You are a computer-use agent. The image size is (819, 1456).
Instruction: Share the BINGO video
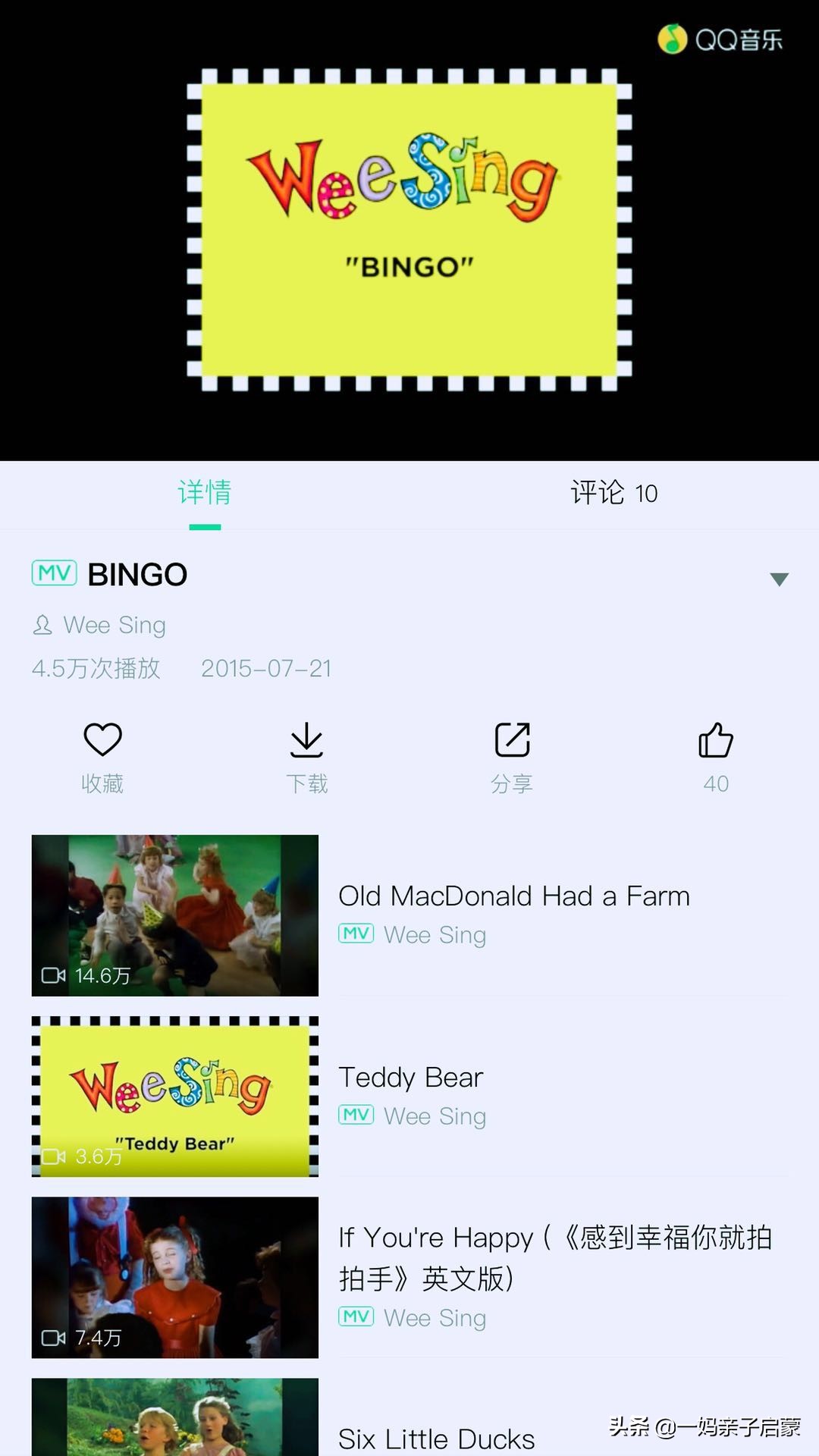pyautogui.click(x=512, y=755)
